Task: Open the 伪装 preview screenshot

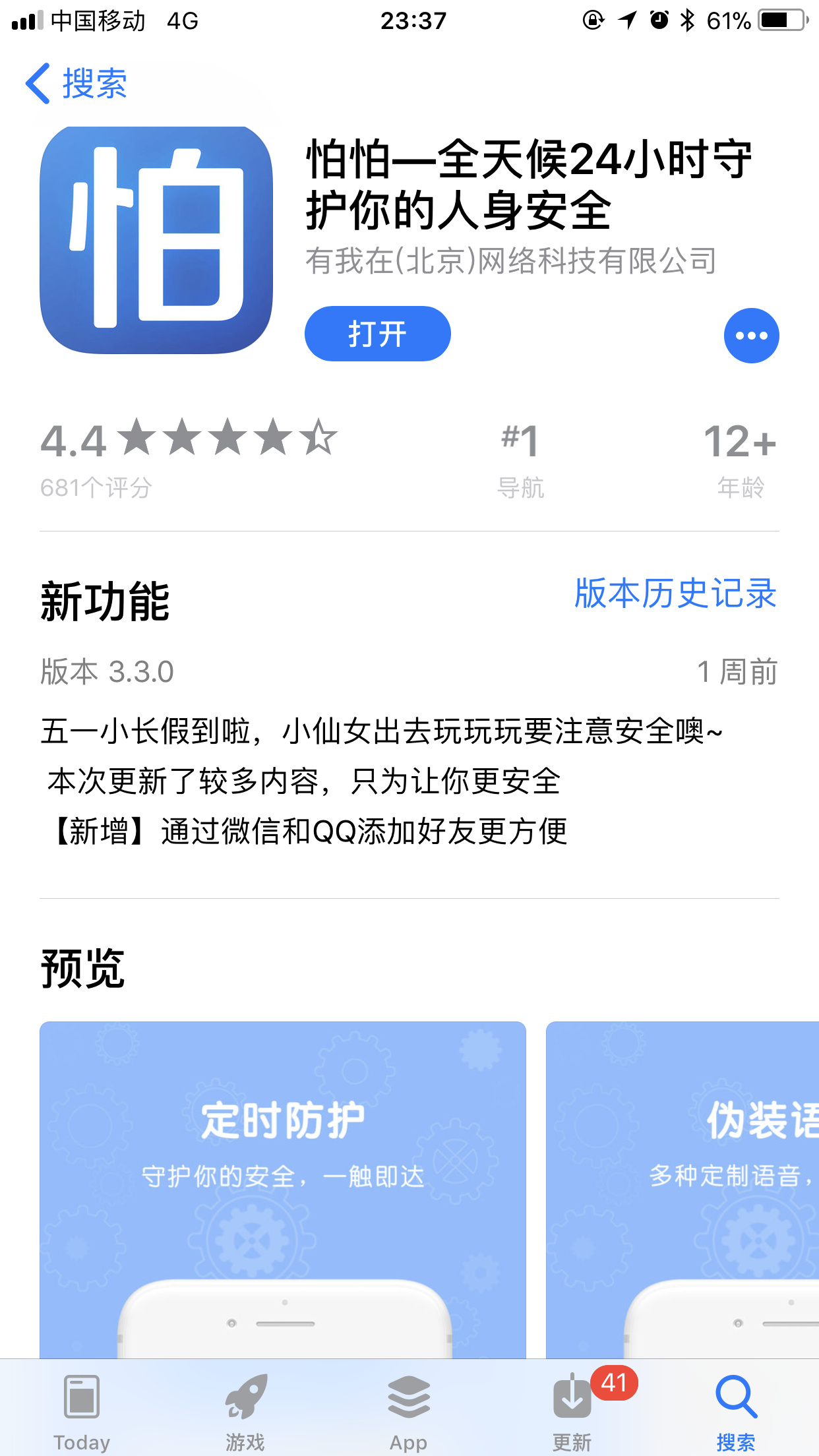Action: click(x=683, y=1188)
